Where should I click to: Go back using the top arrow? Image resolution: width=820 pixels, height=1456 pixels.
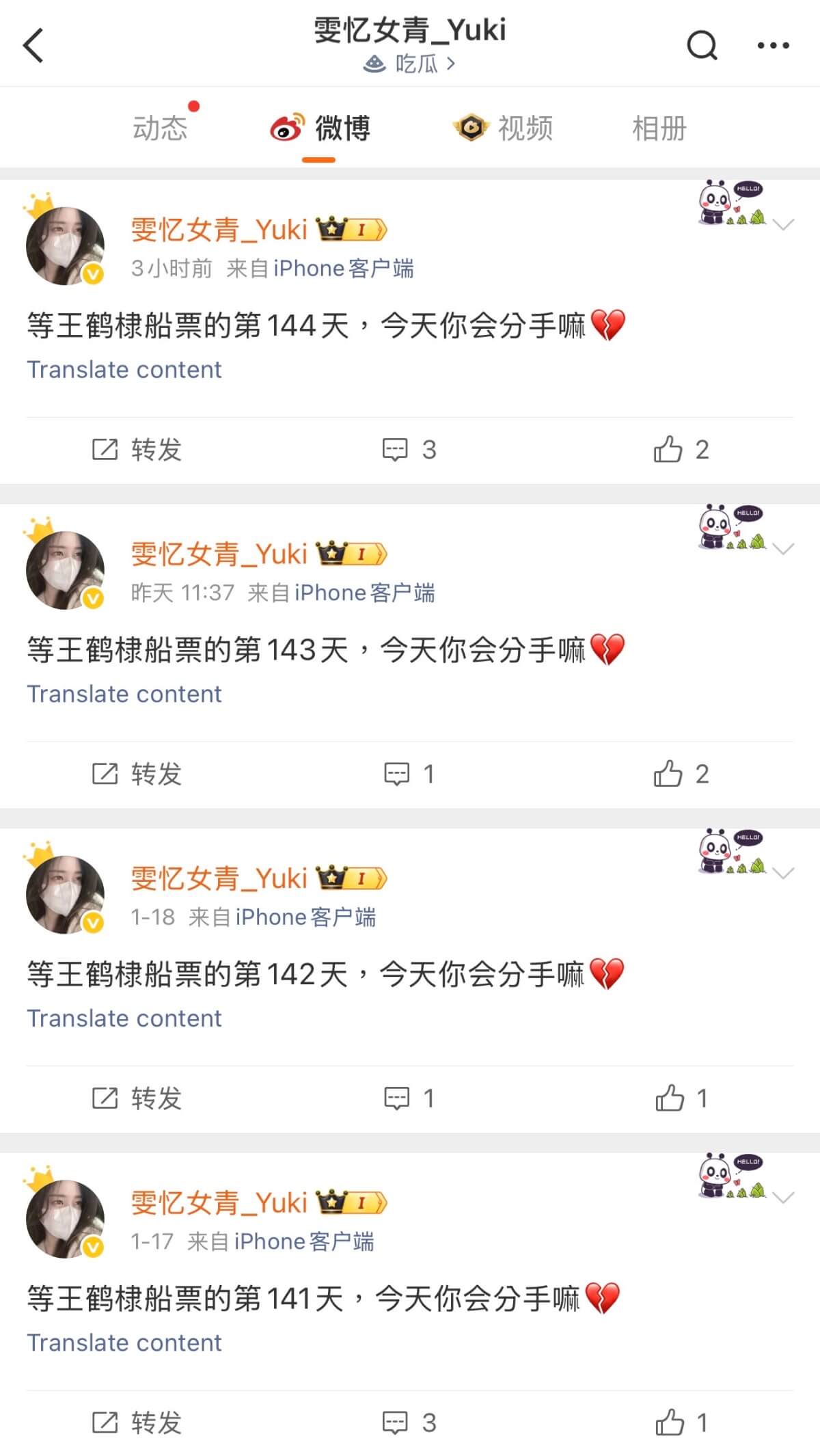click(x=33, y=45)
